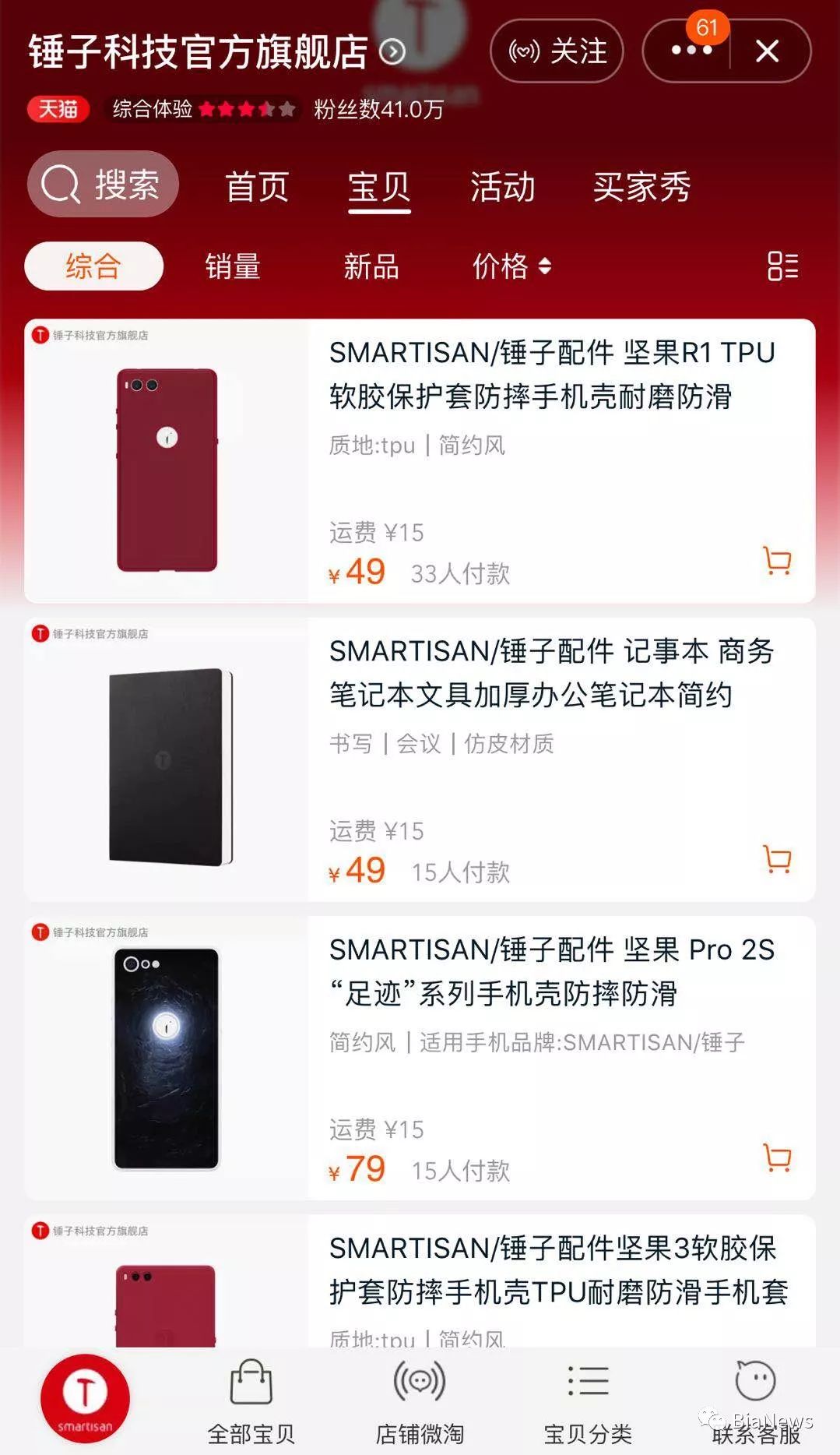Add 坚果 Pro 2S case to cart
Viewport: 840px width, 1455px height.
click(777, 1158)
